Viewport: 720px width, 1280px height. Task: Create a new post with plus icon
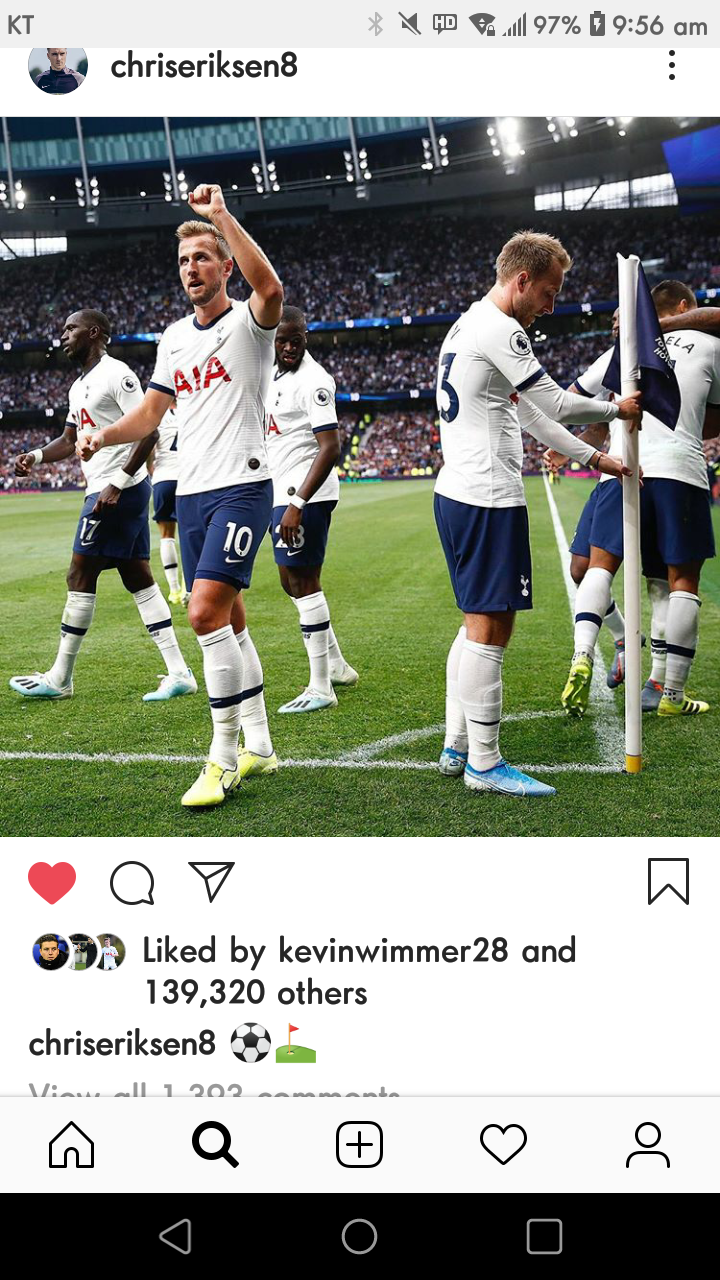[x=359, y=1145]
